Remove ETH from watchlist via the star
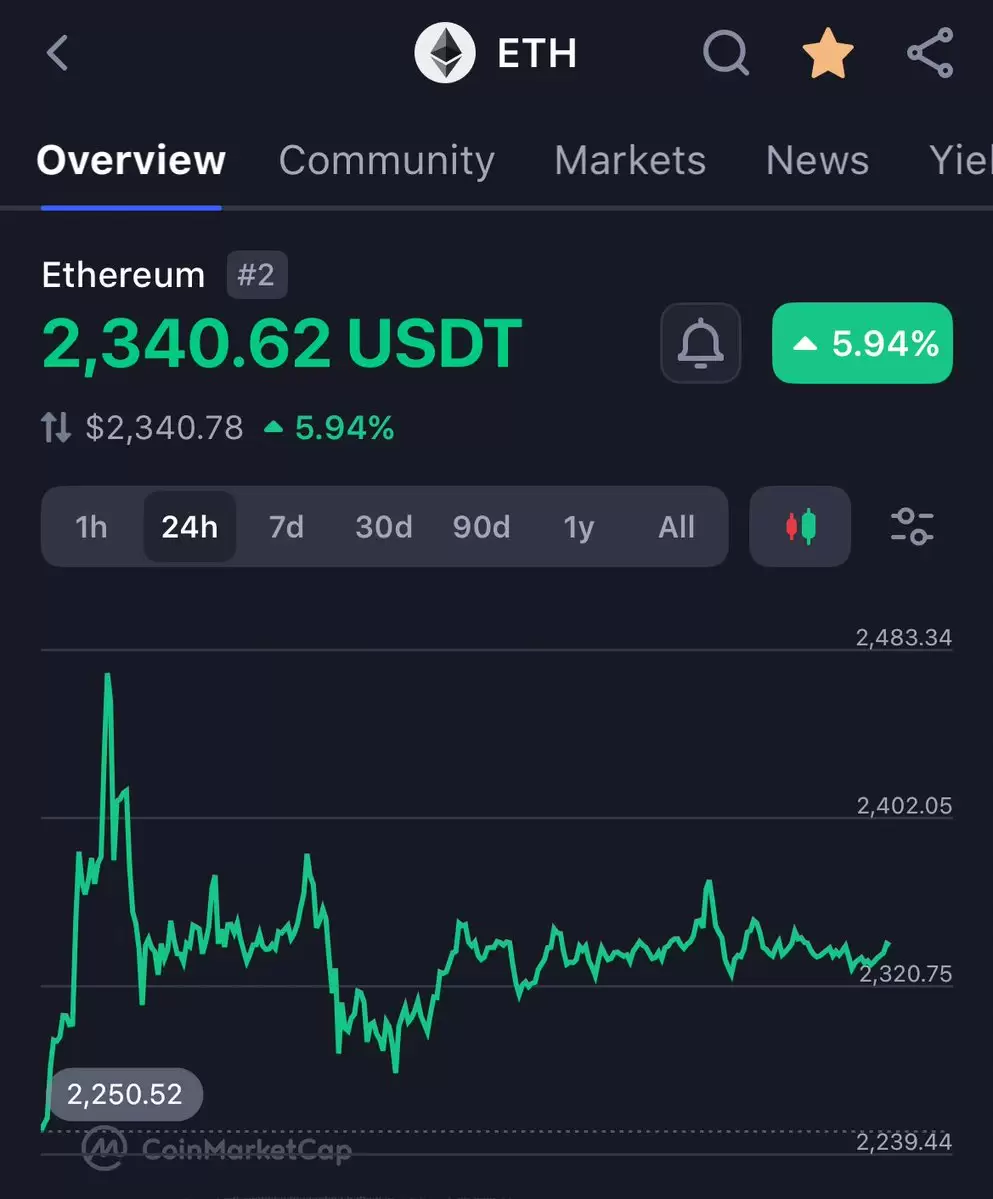The height and width of the screenshot is (1199, 993). tap(828, 53)
